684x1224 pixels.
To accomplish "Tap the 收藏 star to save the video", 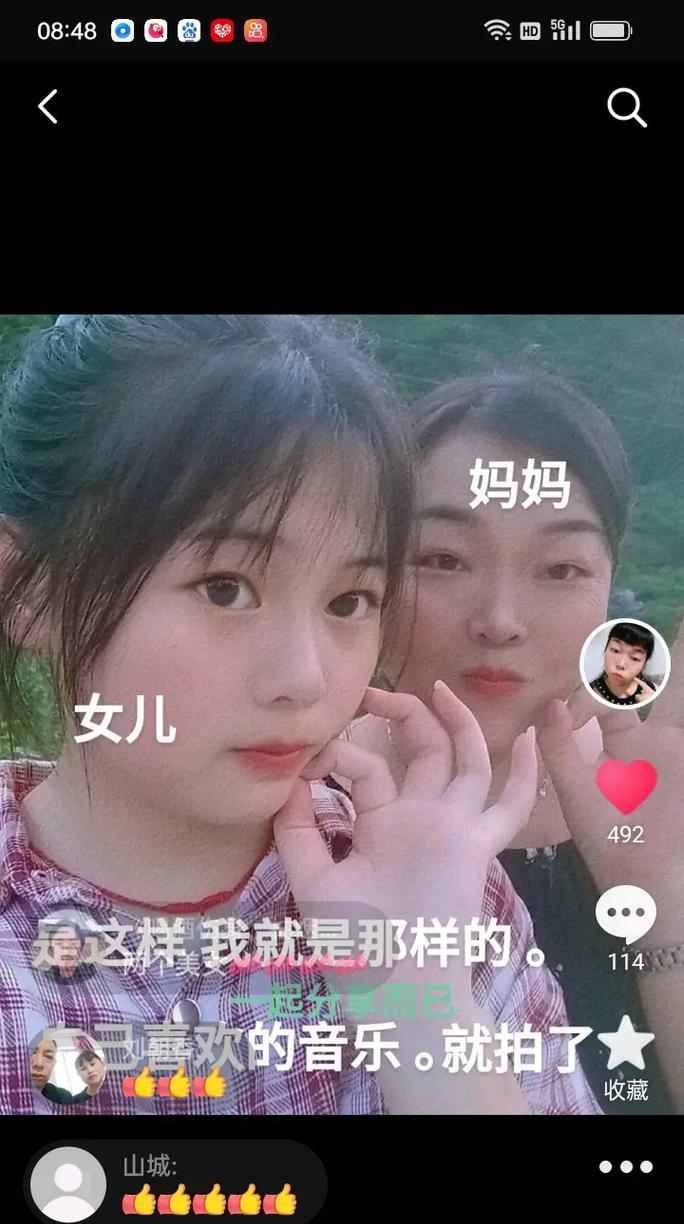I will [626, 1045].
